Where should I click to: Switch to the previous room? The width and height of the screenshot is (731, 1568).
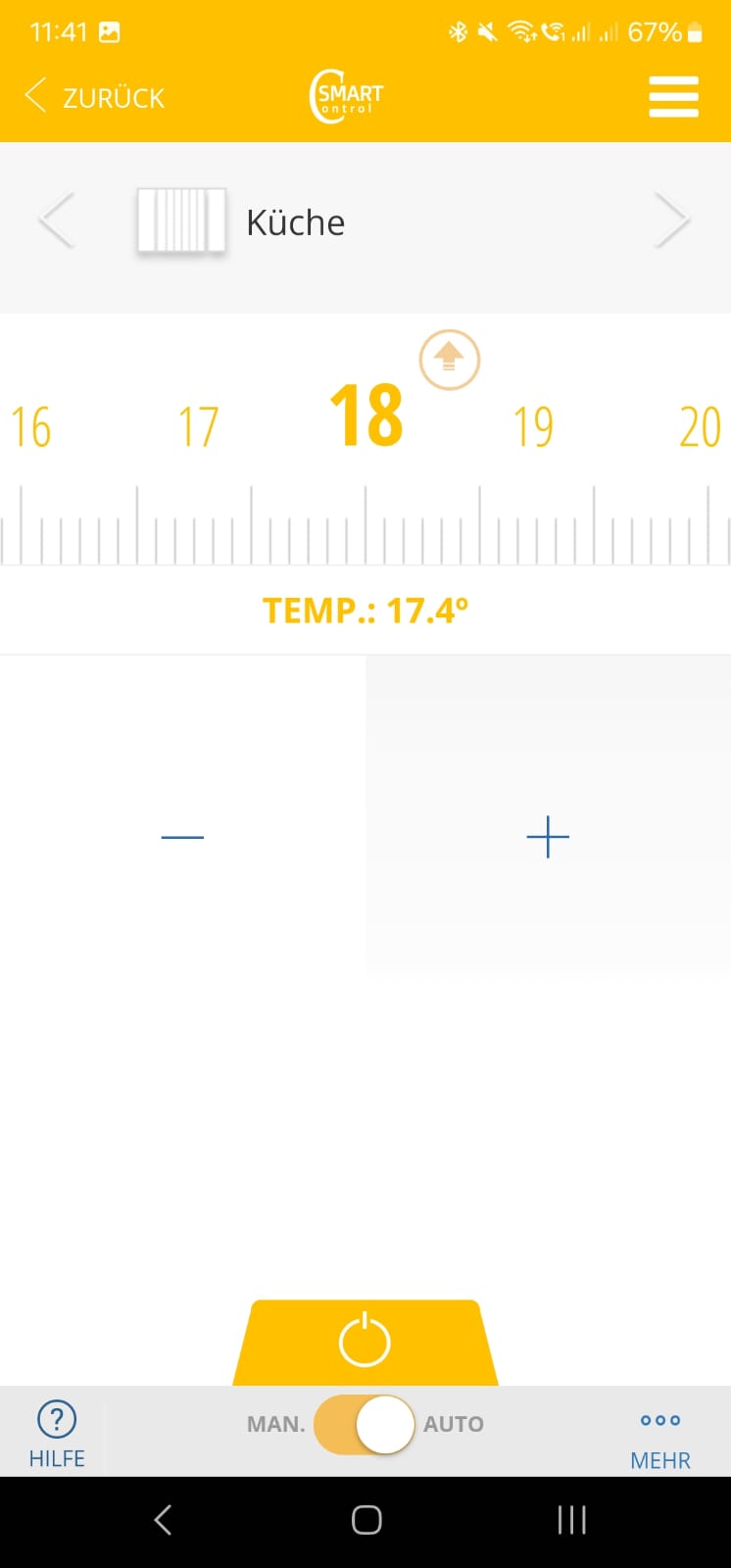point(56,220)
